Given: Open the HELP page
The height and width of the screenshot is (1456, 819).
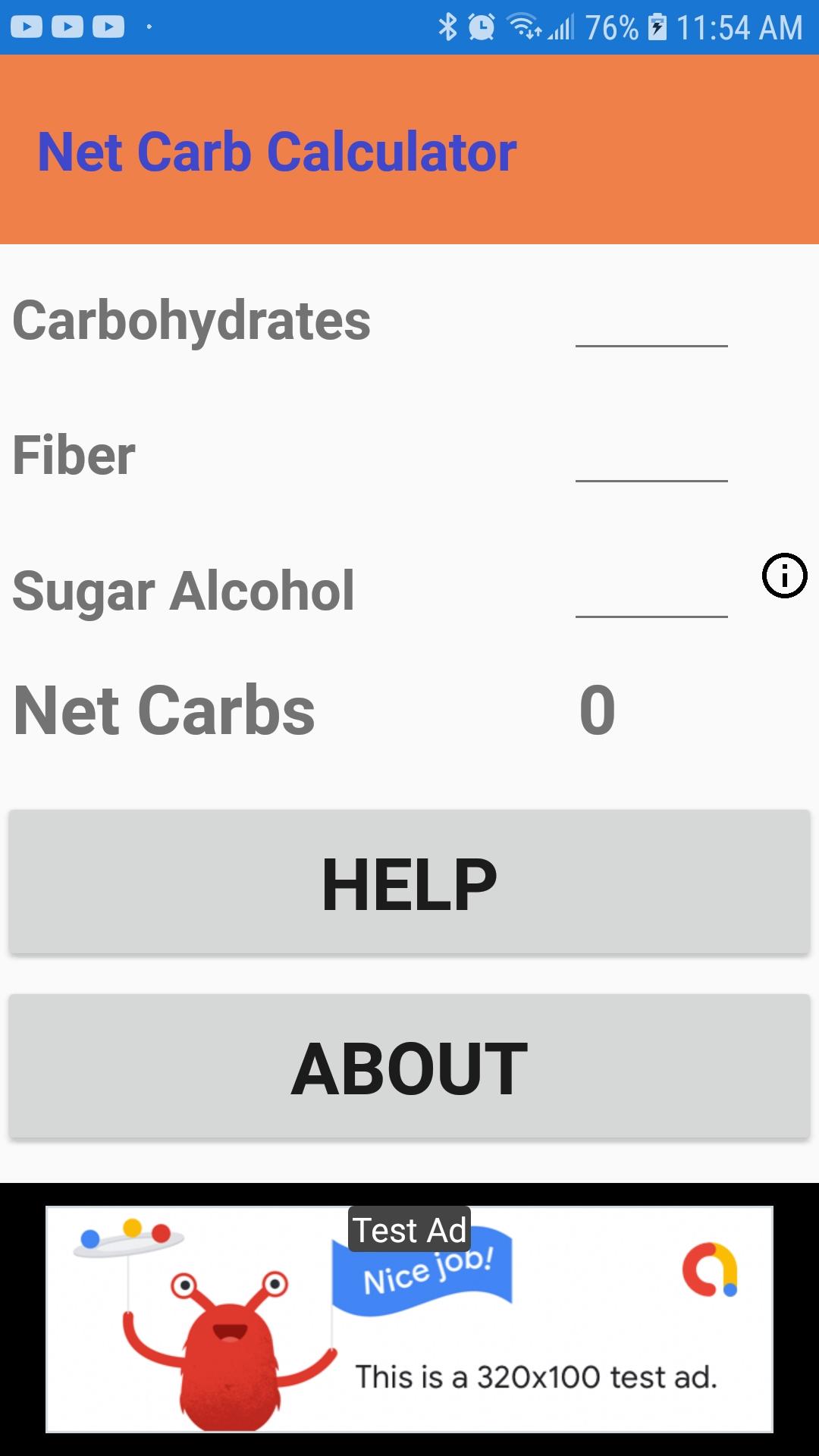Looking at the screenshot, I should (409, 882).
